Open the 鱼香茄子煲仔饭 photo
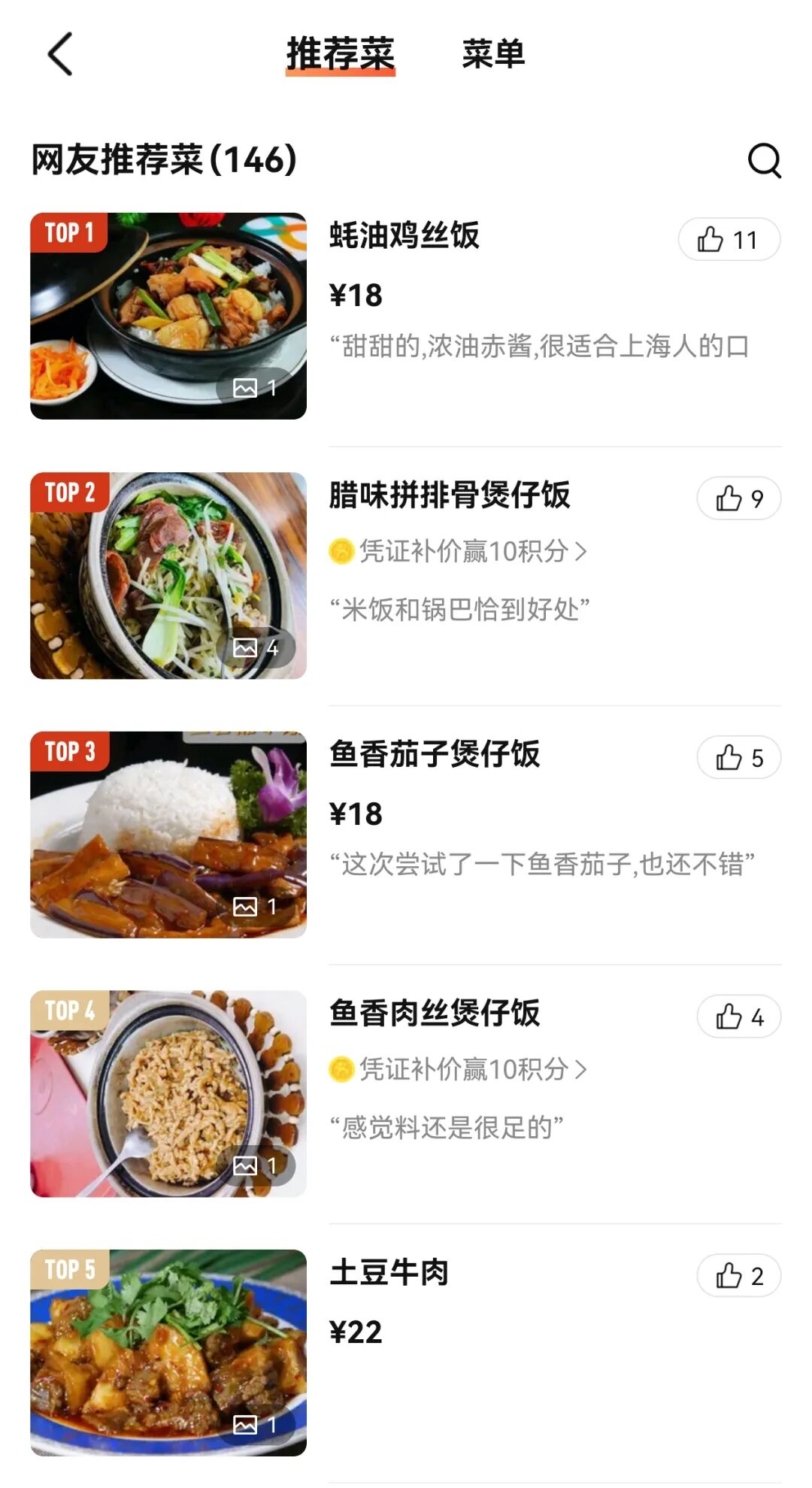 pyautogui.click(x=168, y=835)
